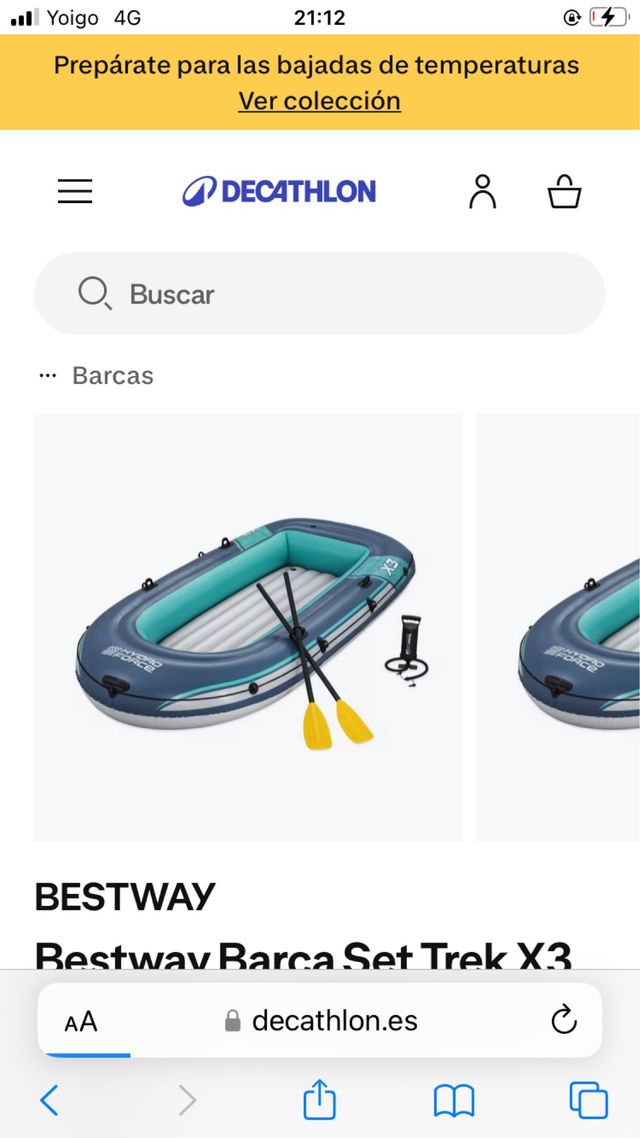
Task: Go back to the previous page
Action: pyautogui.click(x=49, y=1101)
